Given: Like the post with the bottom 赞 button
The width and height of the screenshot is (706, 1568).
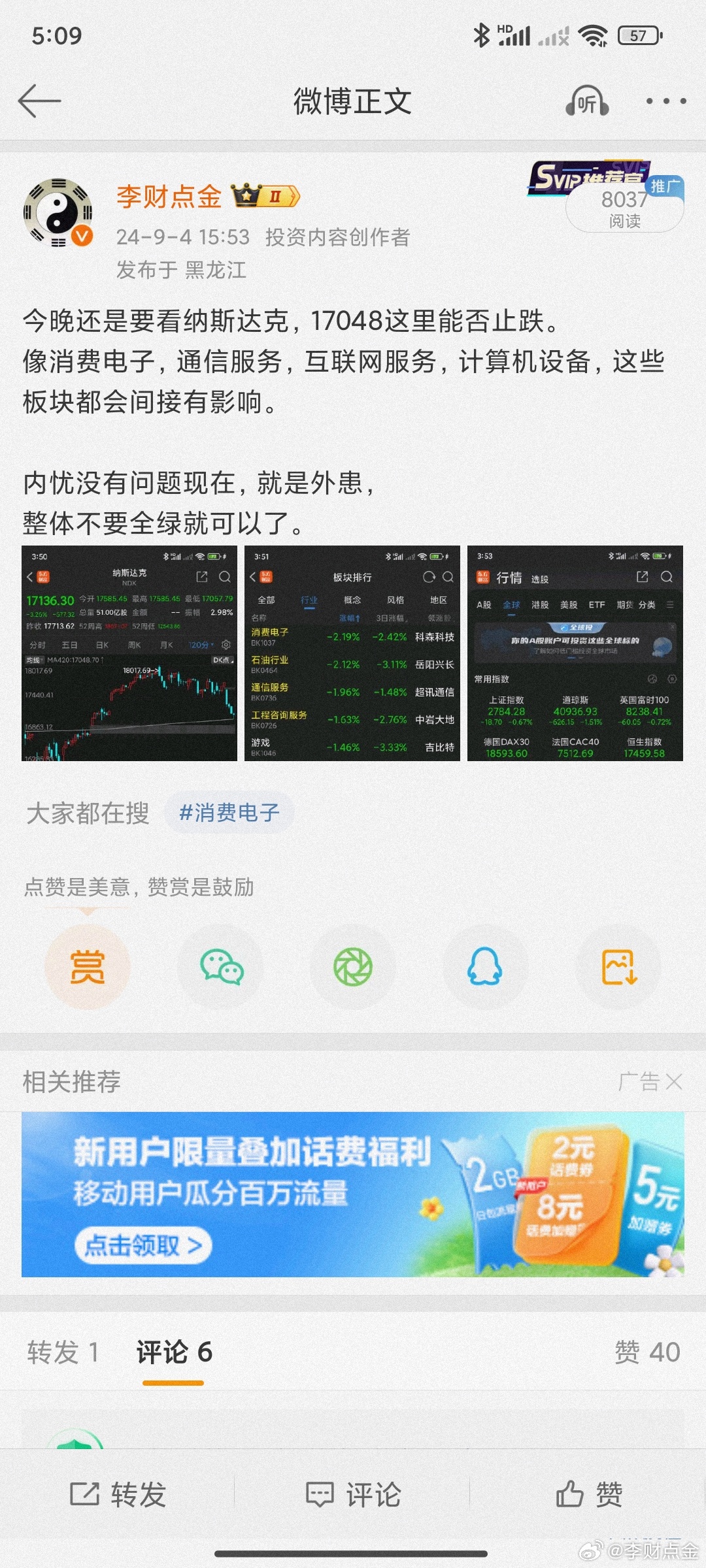Looking at the screenshot, I should coord(588,1494).
